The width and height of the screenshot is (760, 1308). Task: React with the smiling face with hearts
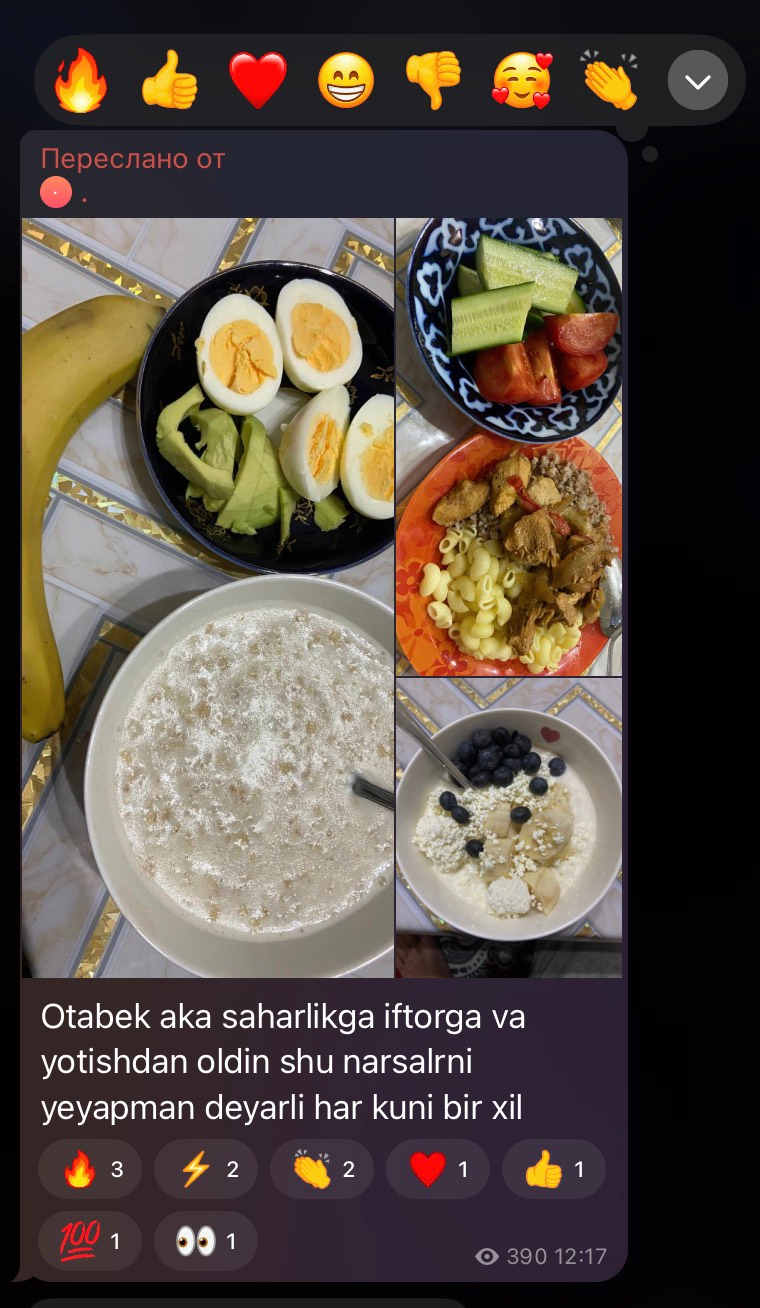tap(522, 80)
